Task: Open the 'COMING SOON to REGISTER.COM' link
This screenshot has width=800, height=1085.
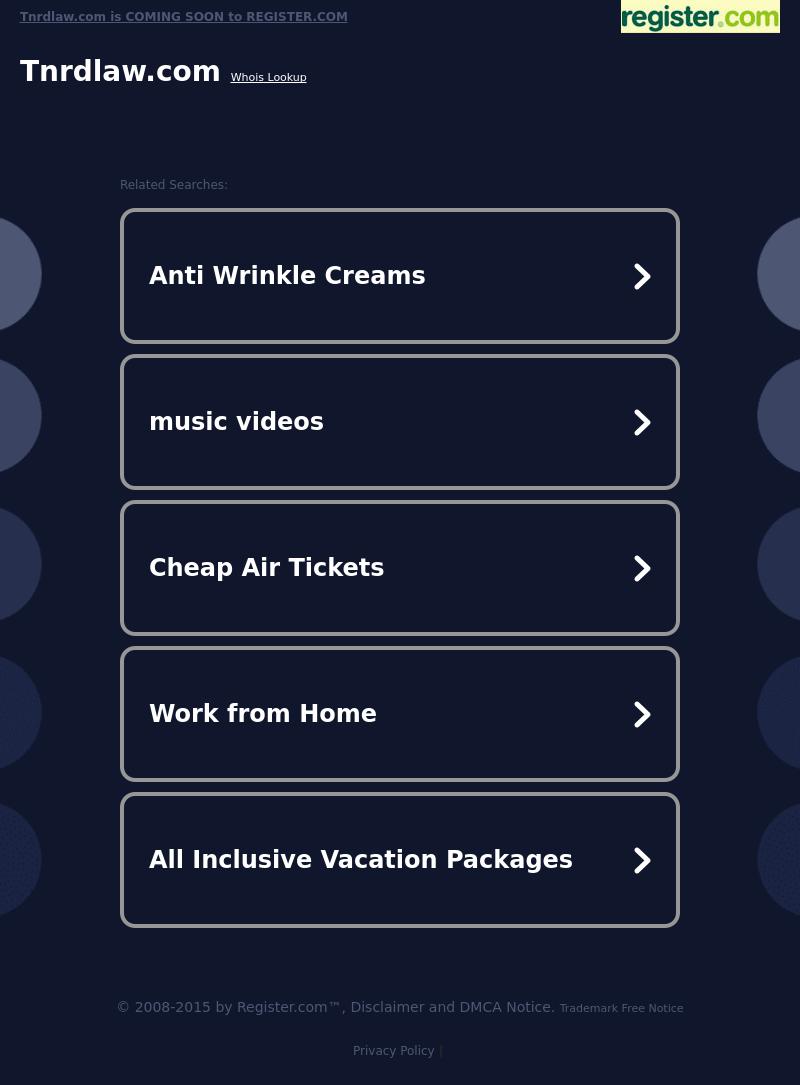Action: [x=184, y=17]
